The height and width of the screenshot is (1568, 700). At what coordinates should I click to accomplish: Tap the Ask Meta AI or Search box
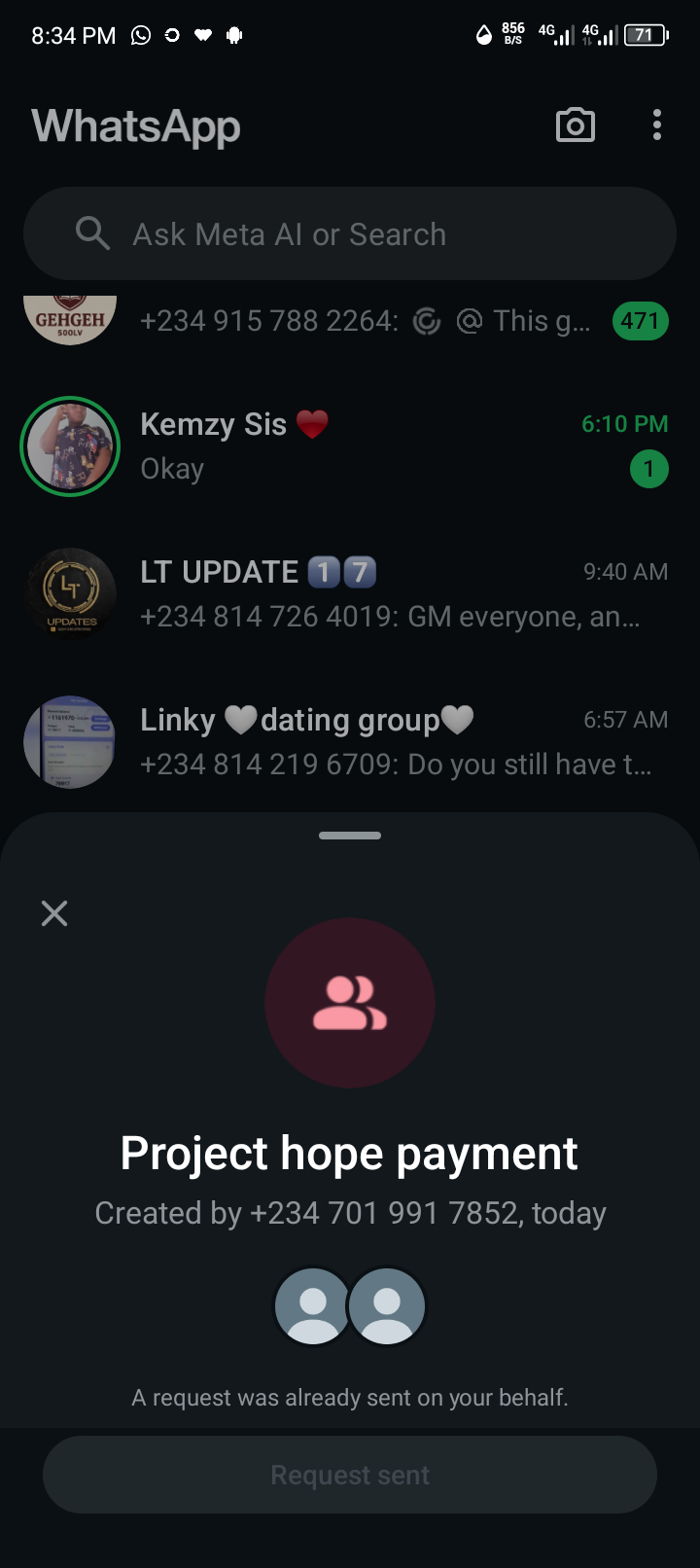350,234
